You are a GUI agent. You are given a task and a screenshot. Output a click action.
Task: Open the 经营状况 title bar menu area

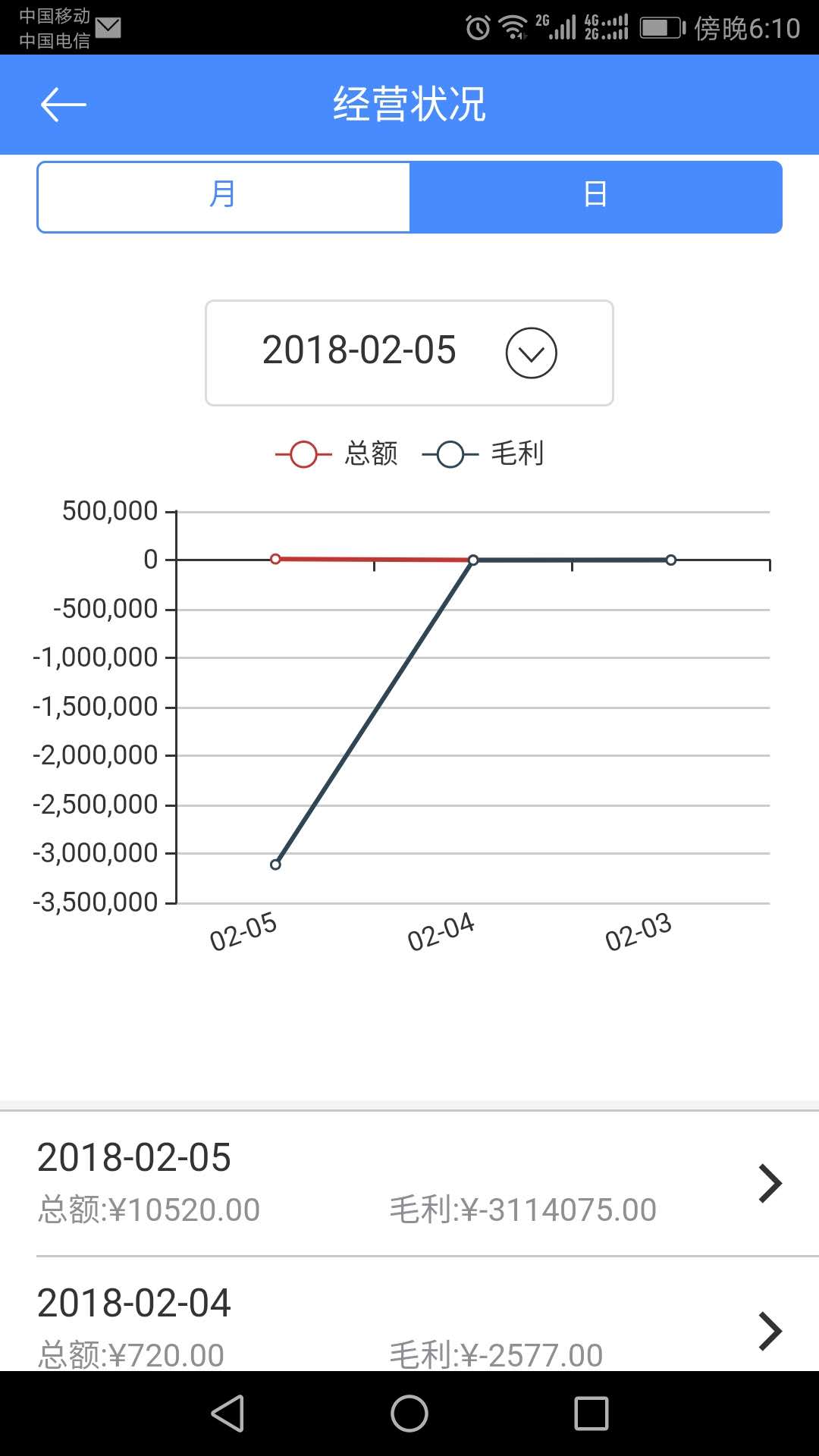(409, 105)
